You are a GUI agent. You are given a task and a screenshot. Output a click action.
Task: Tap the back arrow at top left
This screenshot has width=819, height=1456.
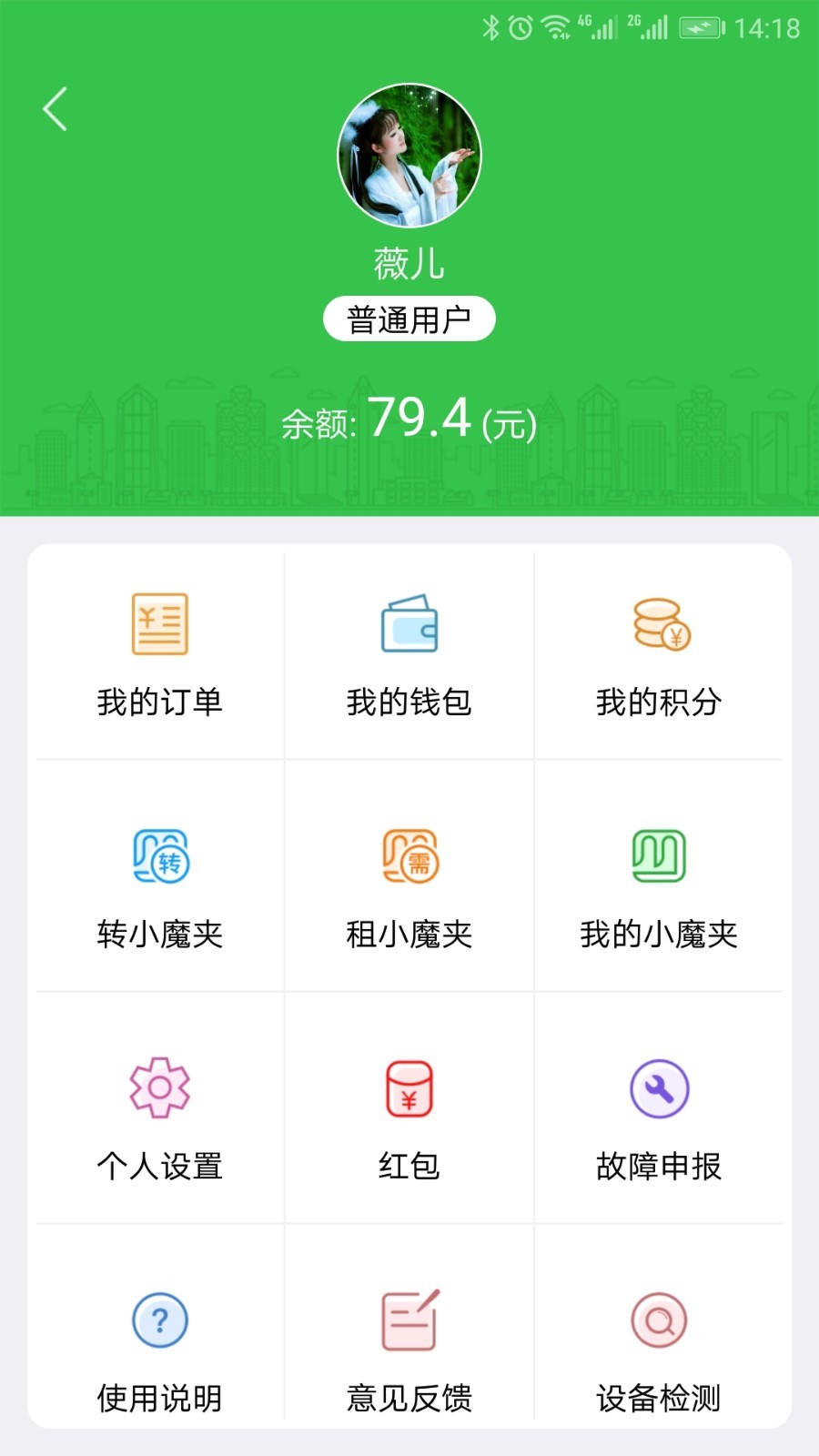click(x=55, y=107)
